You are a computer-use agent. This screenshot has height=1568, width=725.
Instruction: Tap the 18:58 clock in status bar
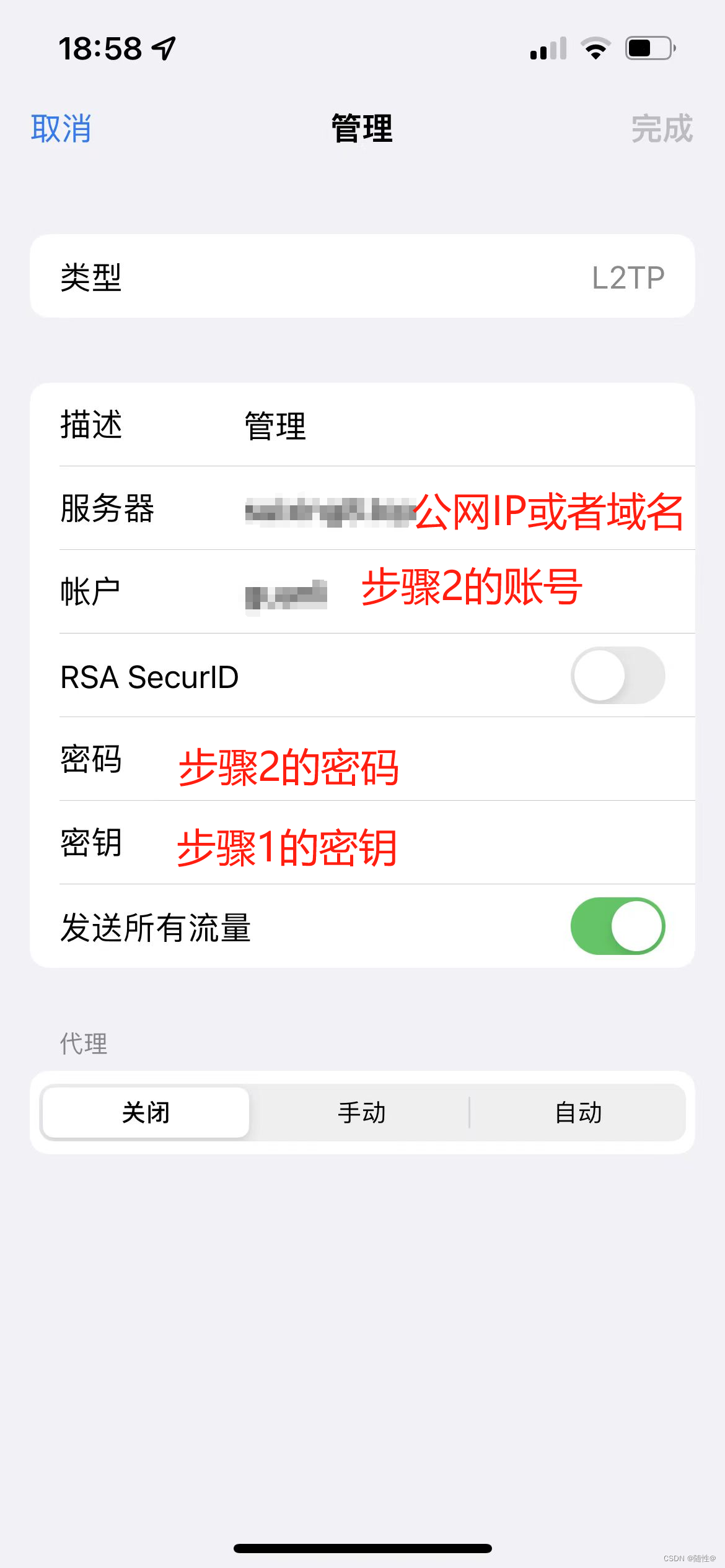coord(101,48)
